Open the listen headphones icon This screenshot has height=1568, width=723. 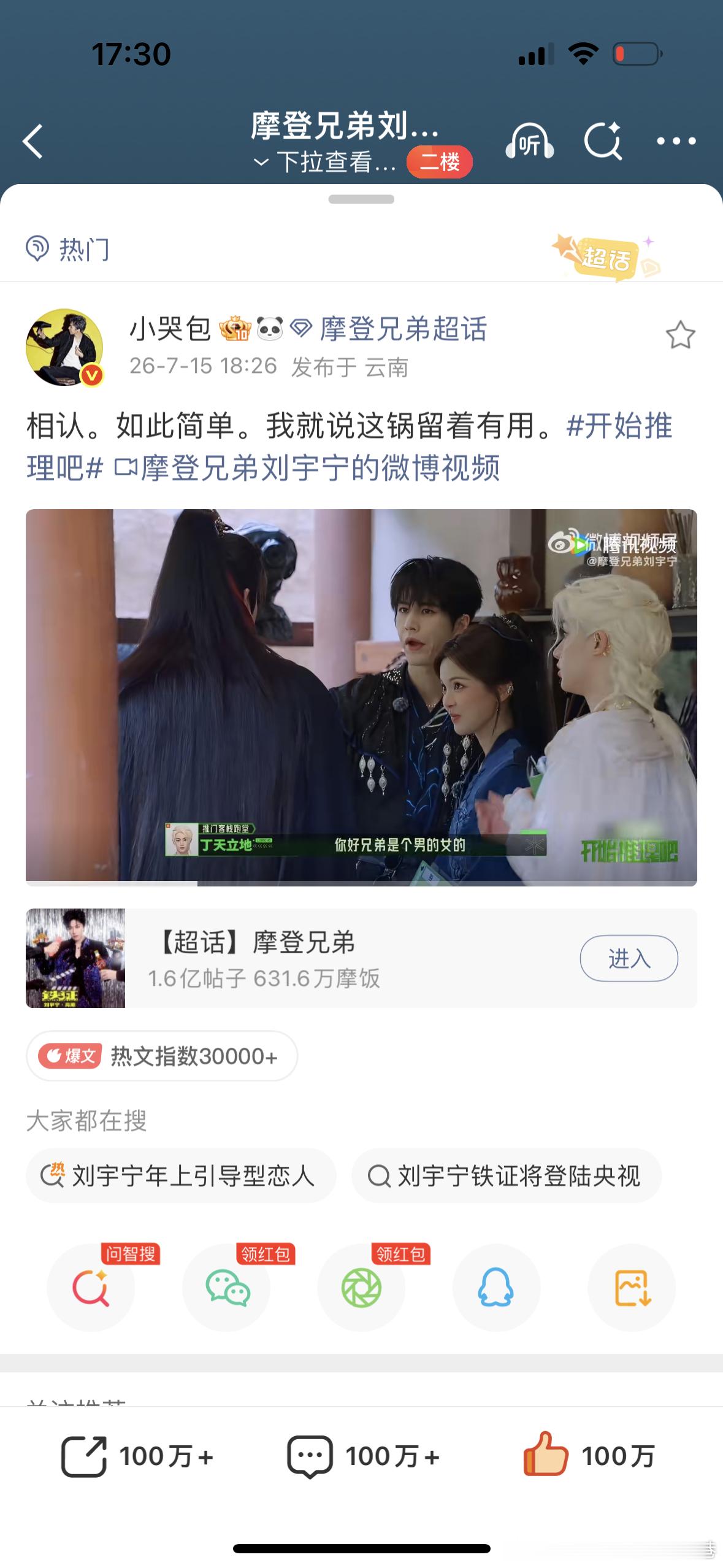(529, 142)
